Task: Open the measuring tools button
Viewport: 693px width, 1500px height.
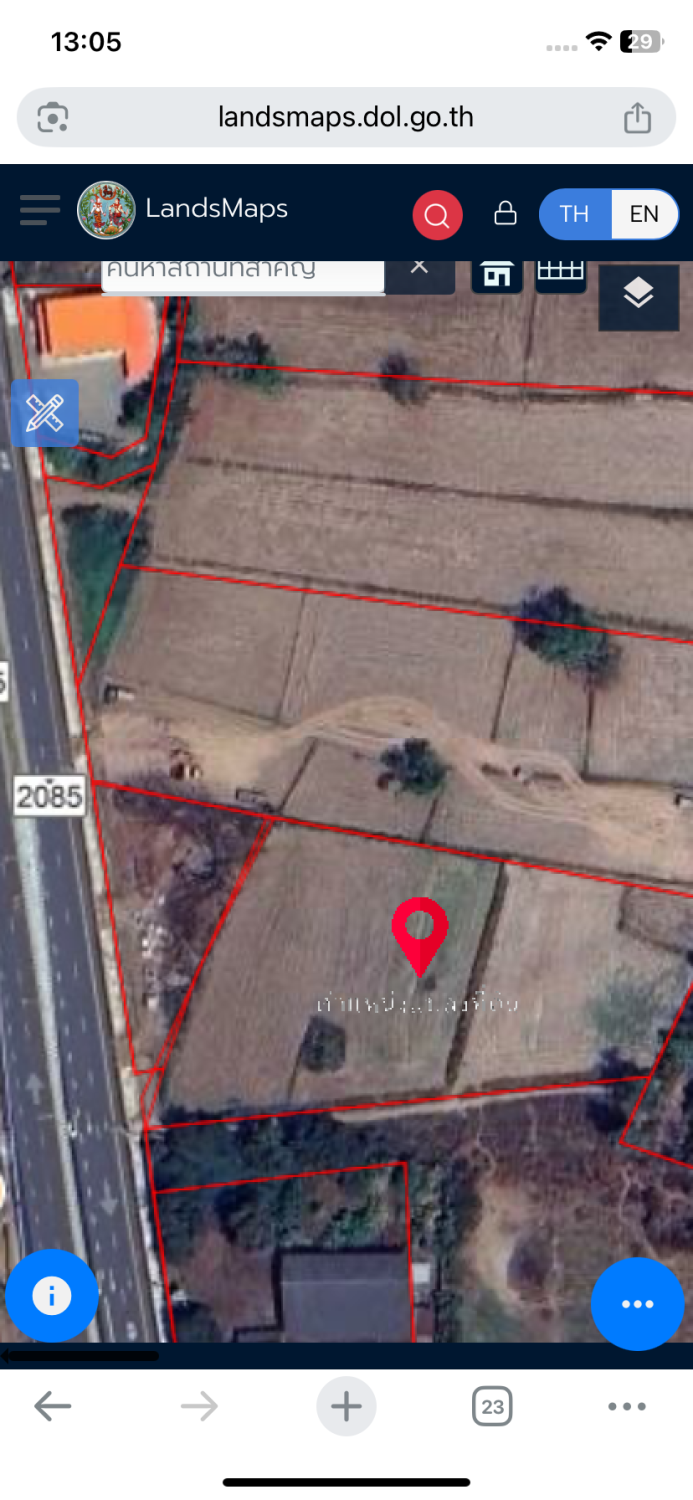Action: 45,413
